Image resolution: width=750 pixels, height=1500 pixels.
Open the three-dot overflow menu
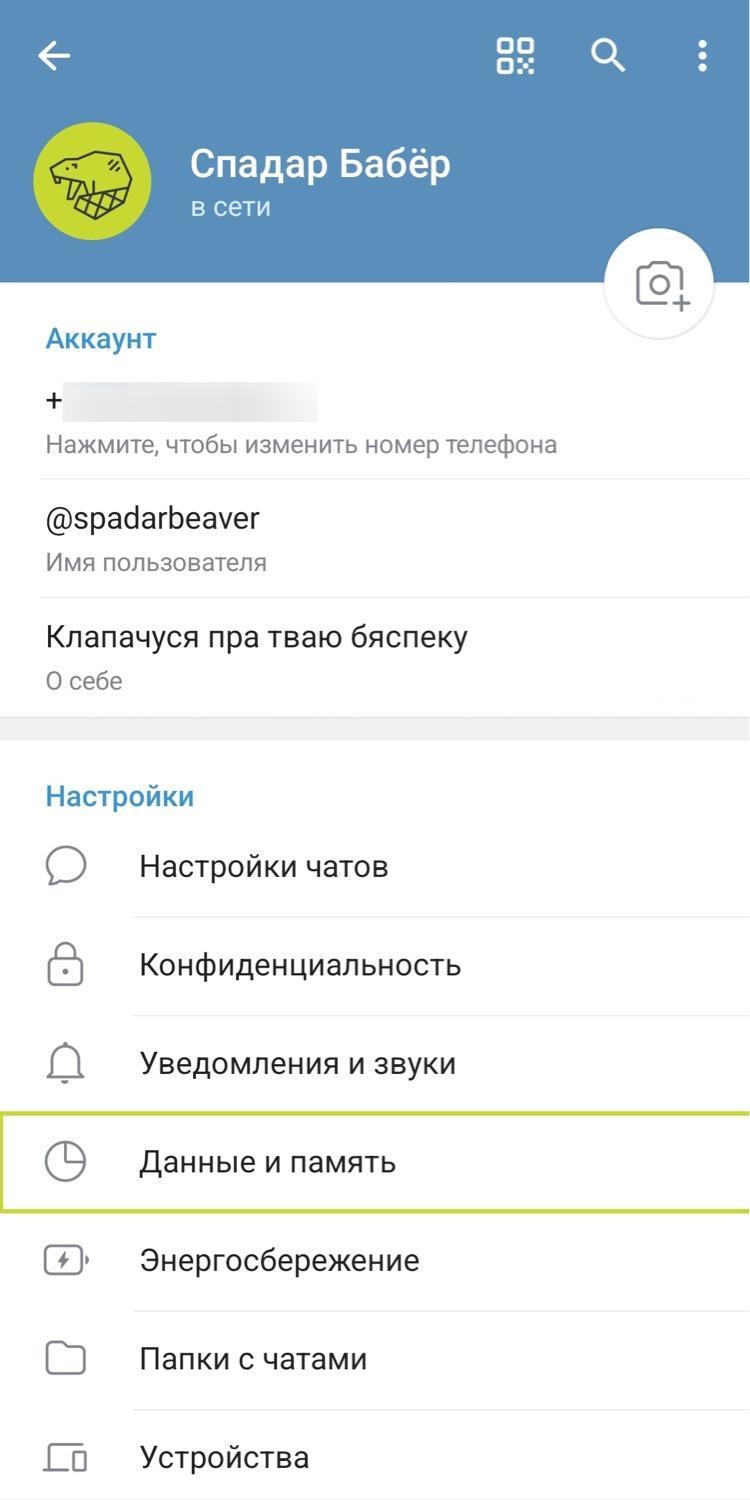[702, 56]
